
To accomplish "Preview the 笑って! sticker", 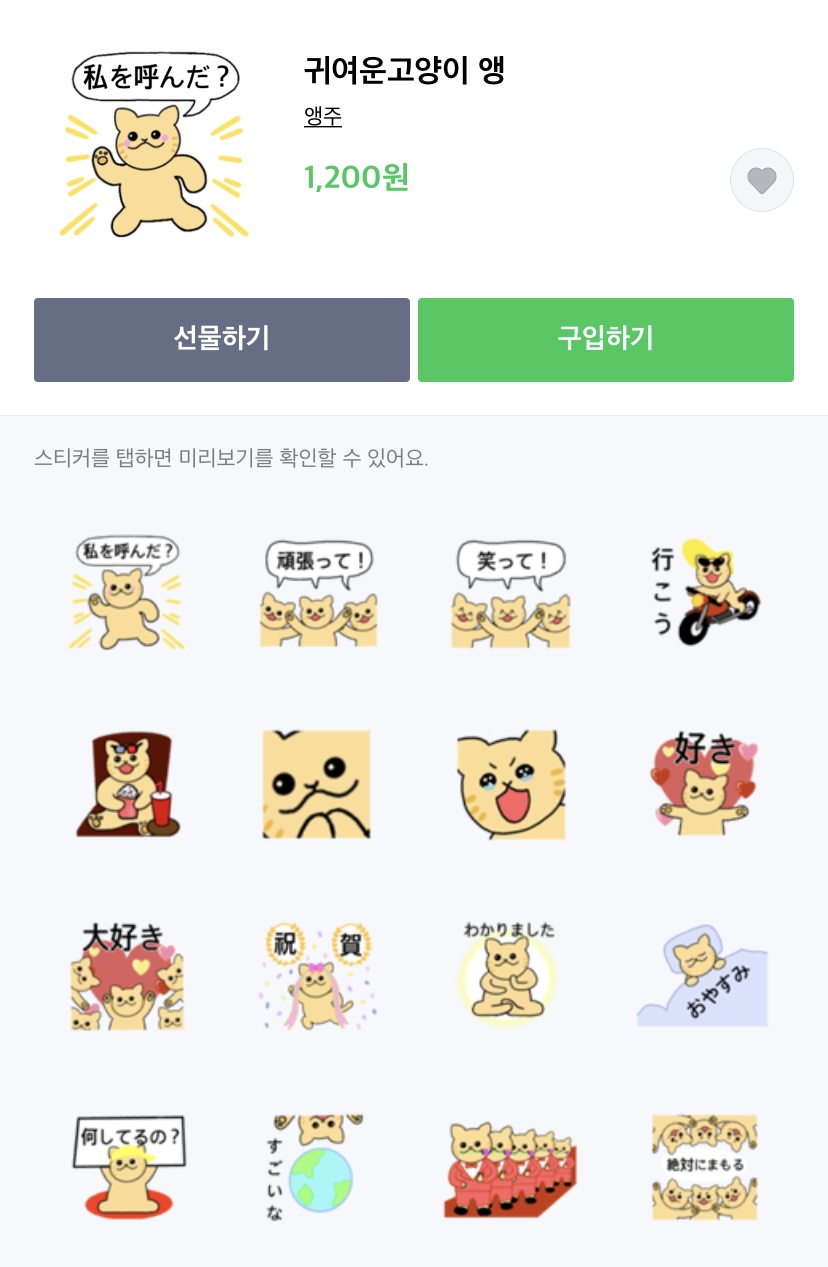I will click(x=510, y=593).
